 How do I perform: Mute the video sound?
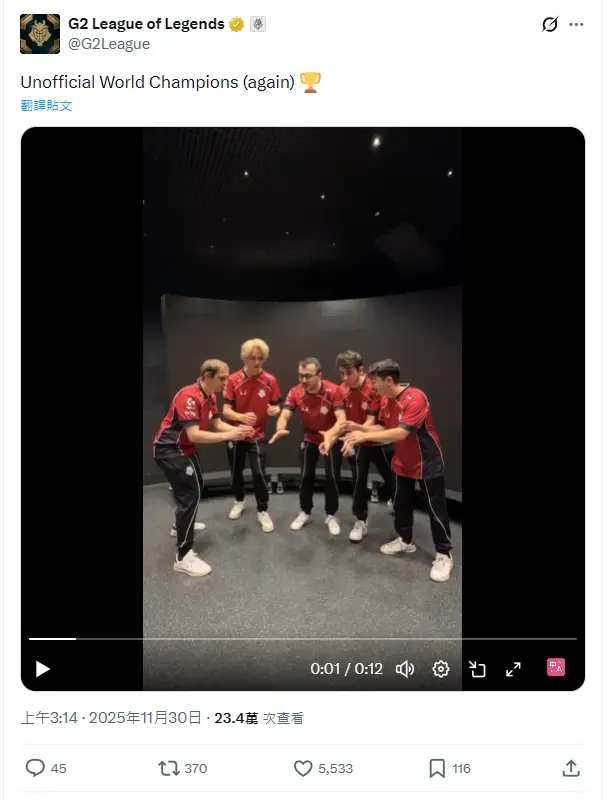coord(405,669)
